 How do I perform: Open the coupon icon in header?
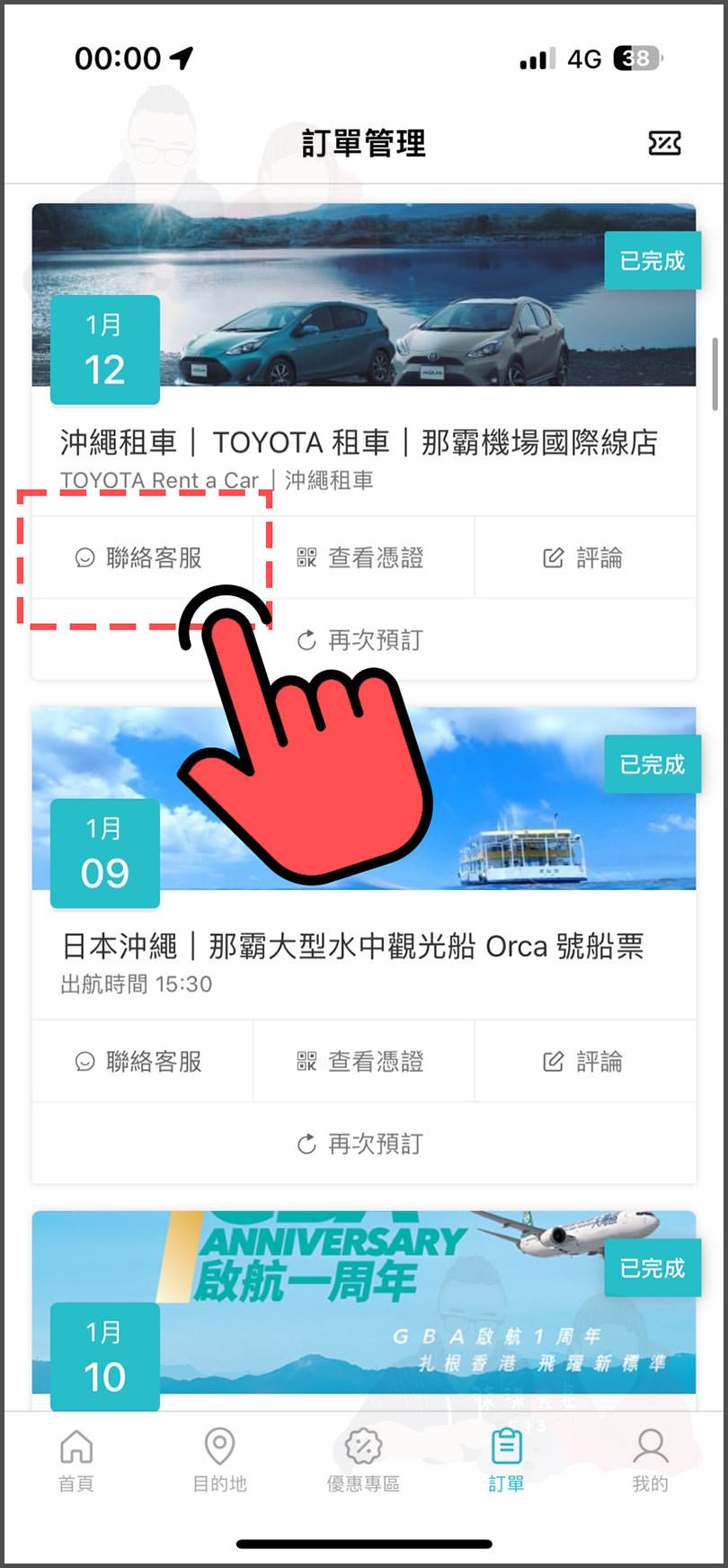click(x=664, y=143)
